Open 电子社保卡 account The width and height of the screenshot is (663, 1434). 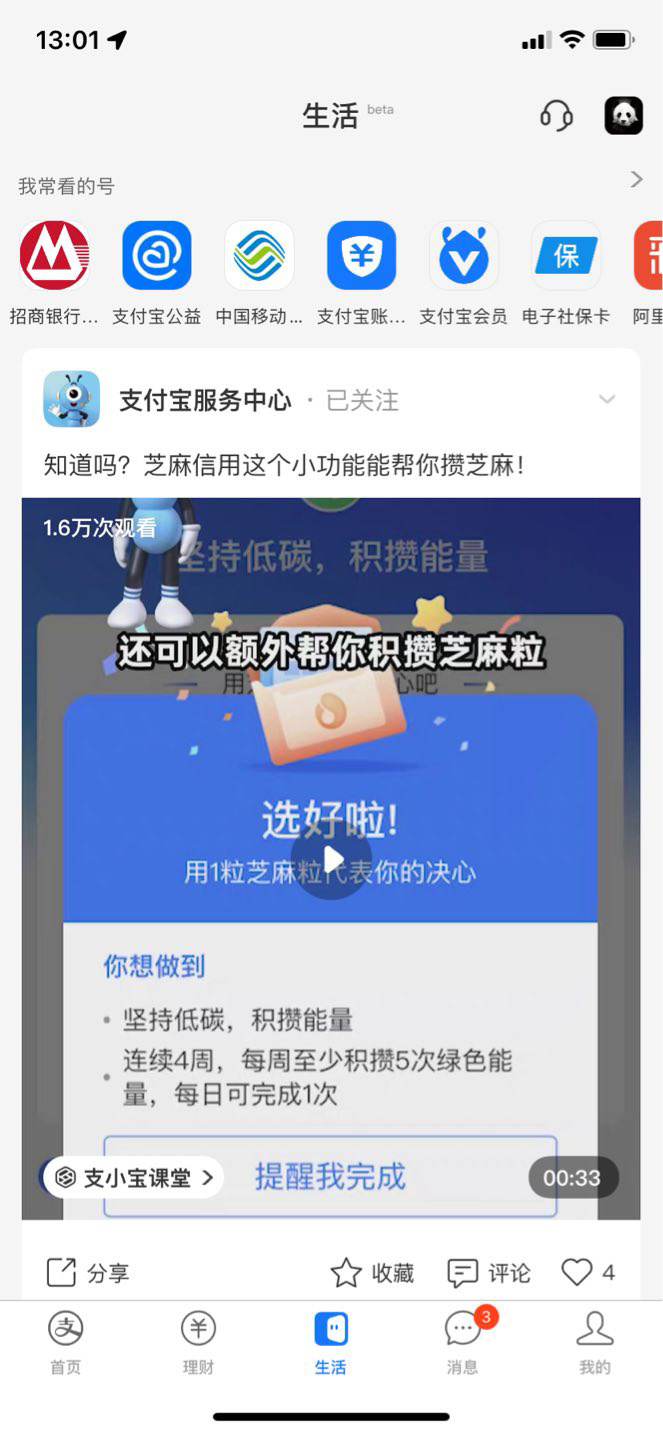coord(566,257)
